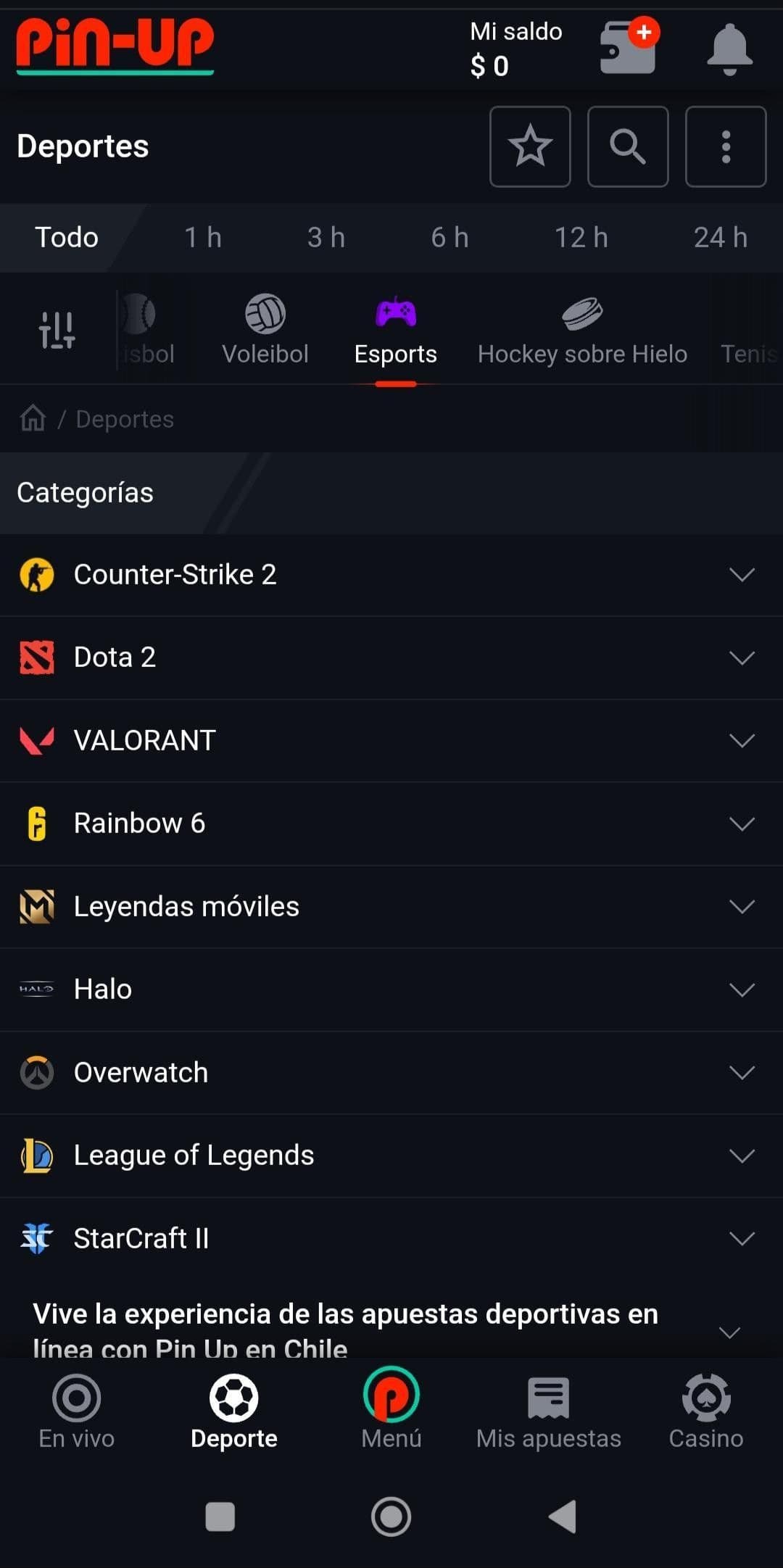This screenshot has height=1568, width=783.
Task: Switch to the Esports tab
Action: (395, 330)
